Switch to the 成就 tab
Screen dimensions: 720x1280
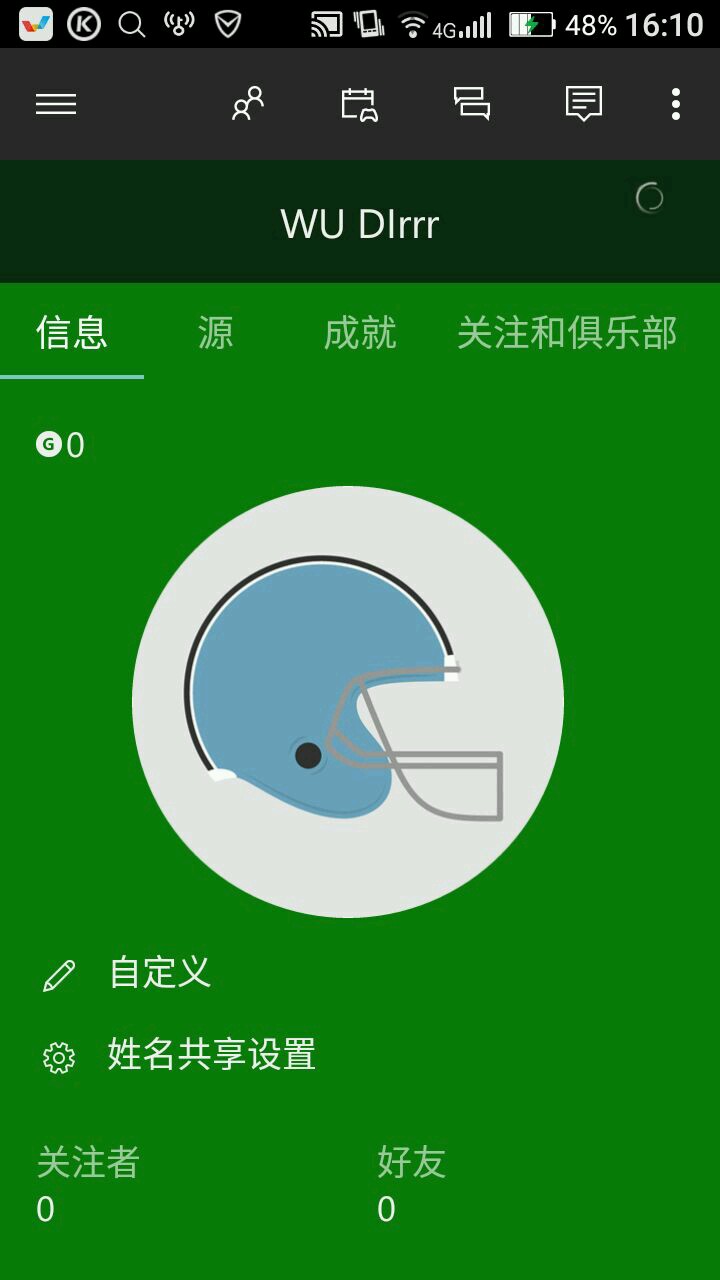tap(360, 333)
